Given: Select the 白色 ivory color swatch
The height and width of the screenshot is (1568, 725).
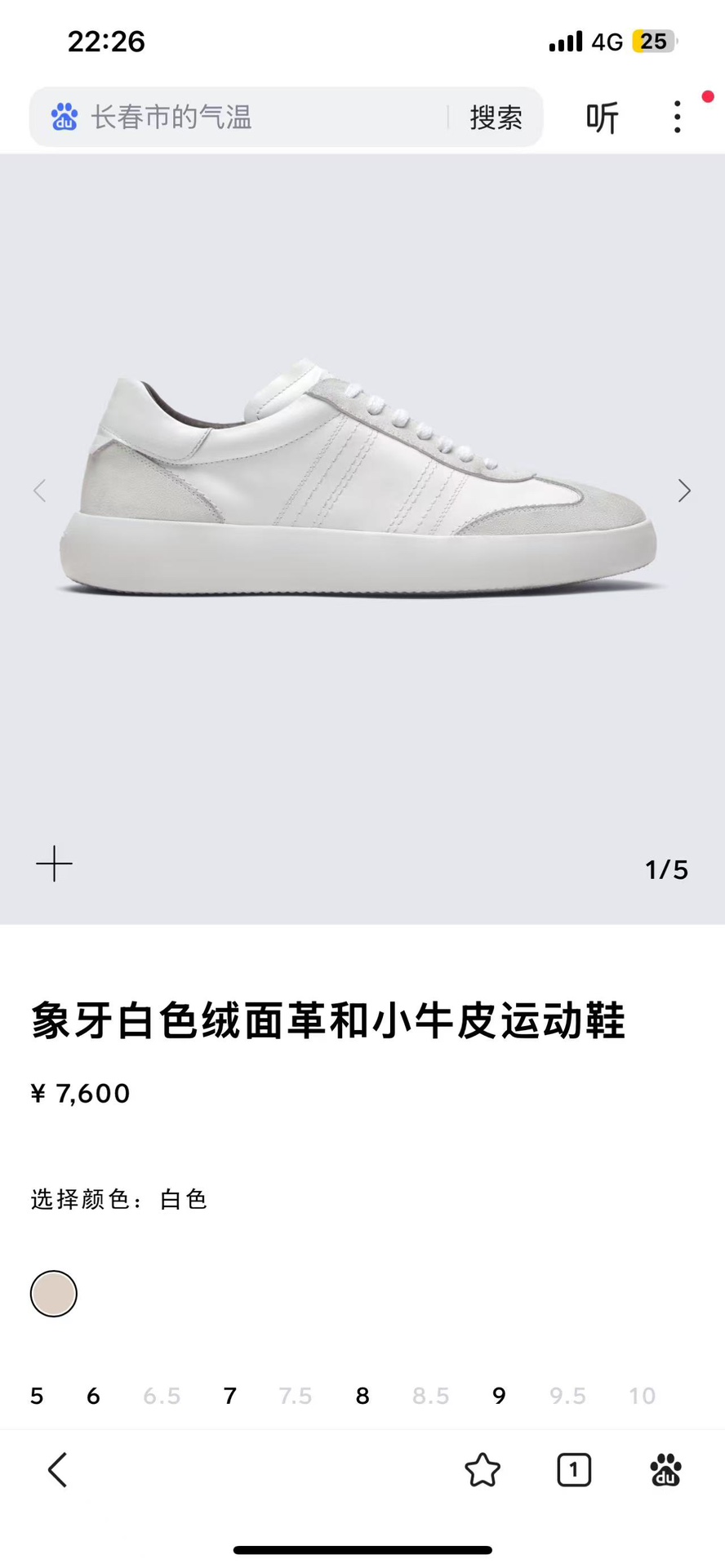Looking at the screenshot, I should 54,1293.
